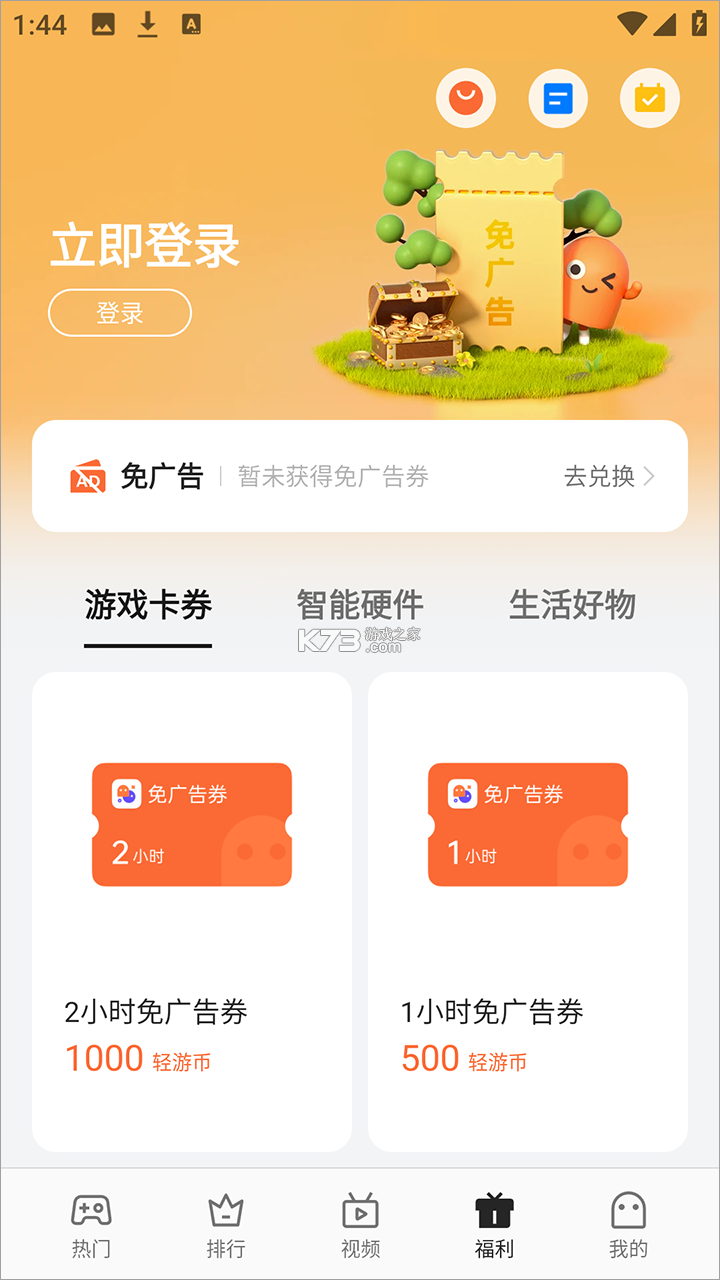Tap the 登录 login button
Screen dimensions: 720x1280
120,312
